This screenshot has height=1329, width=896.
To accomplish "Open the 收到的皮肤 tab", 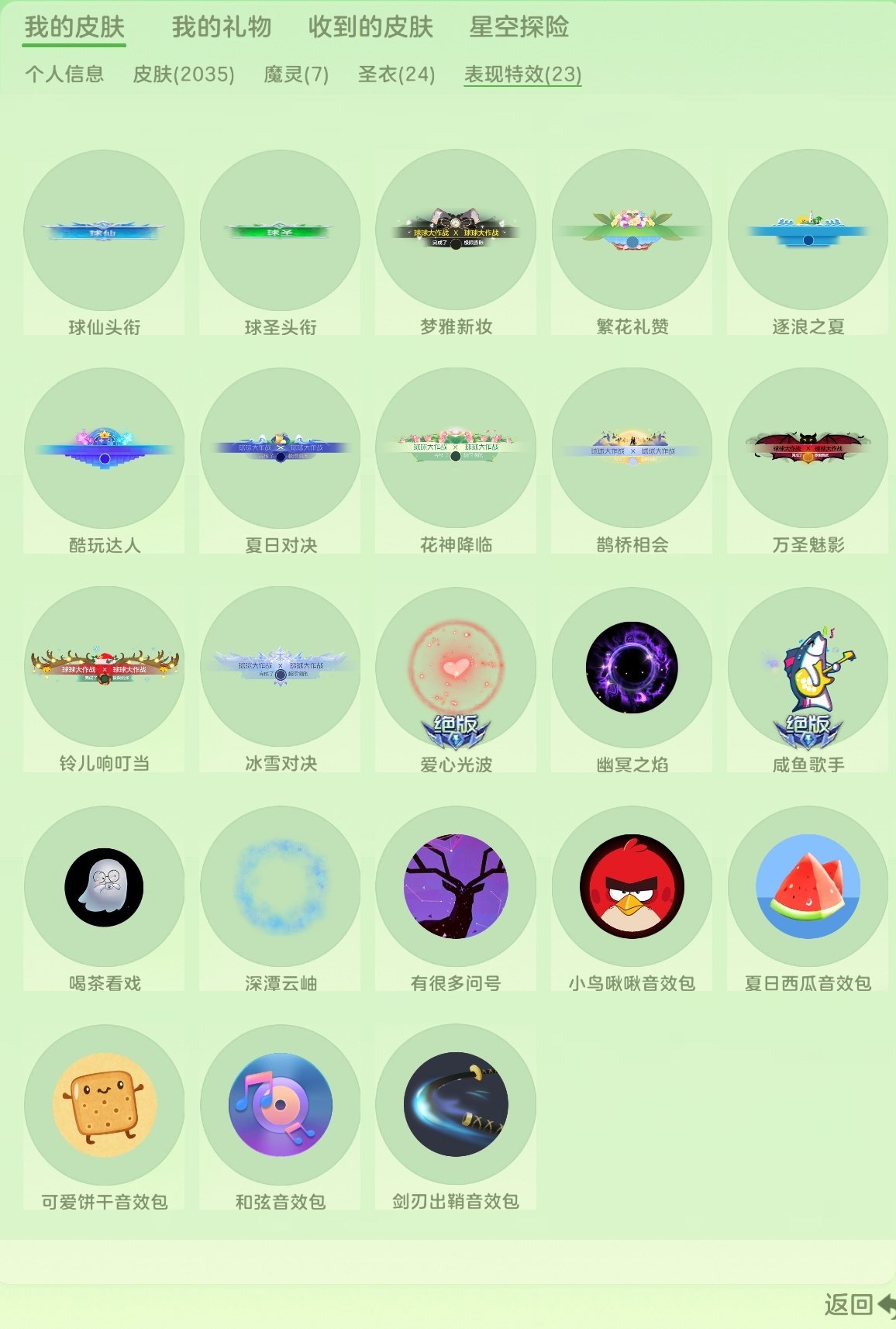I will 370,28.
